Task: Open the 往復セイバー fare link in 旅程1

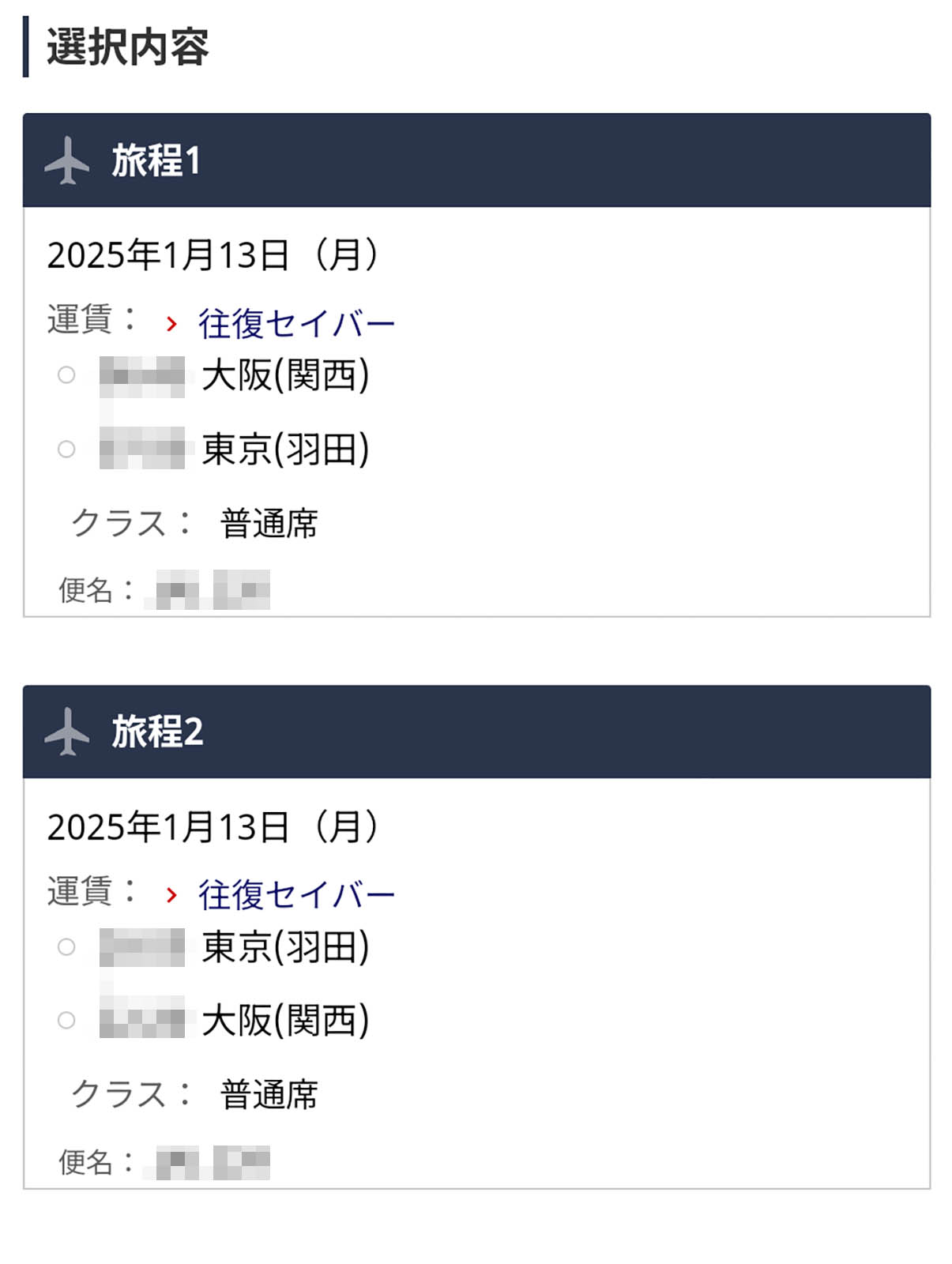Action: point(295,324)
